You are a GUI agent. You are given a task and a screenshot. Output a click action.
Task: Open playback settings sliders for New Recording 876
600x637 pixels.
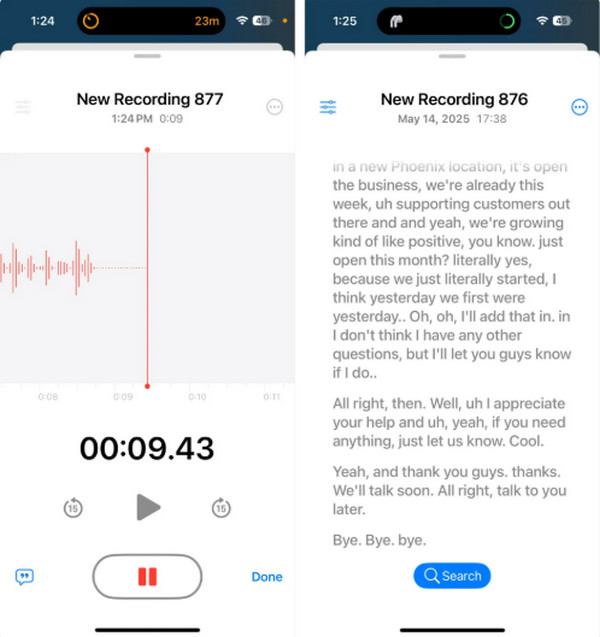point(328,107)
